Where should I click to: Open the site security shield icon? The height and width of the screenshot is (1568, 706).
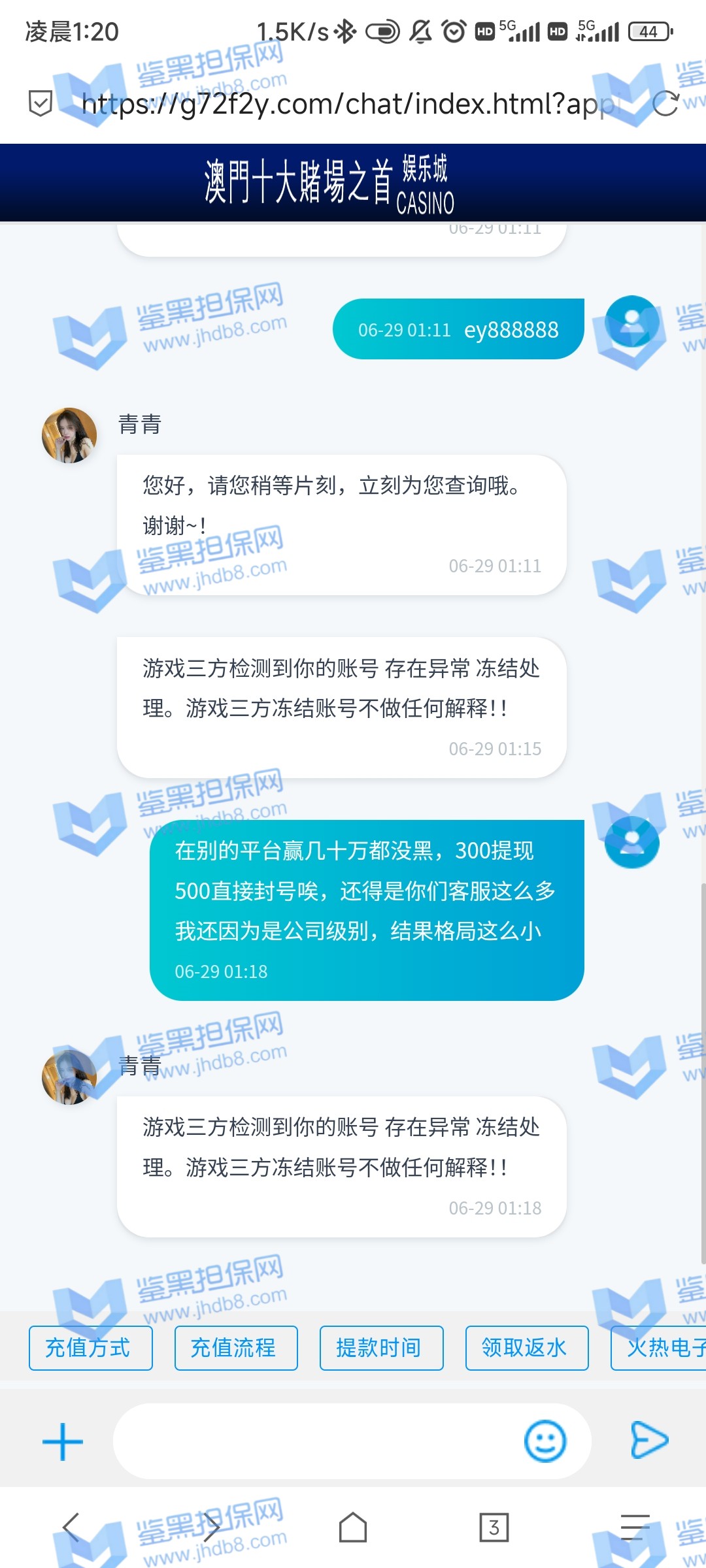coord(41,103)
